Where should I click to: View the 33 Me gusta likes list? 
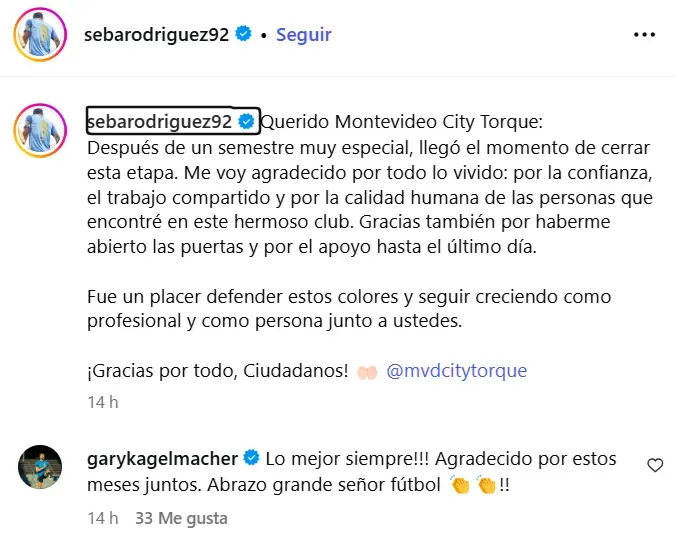pos(180,519)
